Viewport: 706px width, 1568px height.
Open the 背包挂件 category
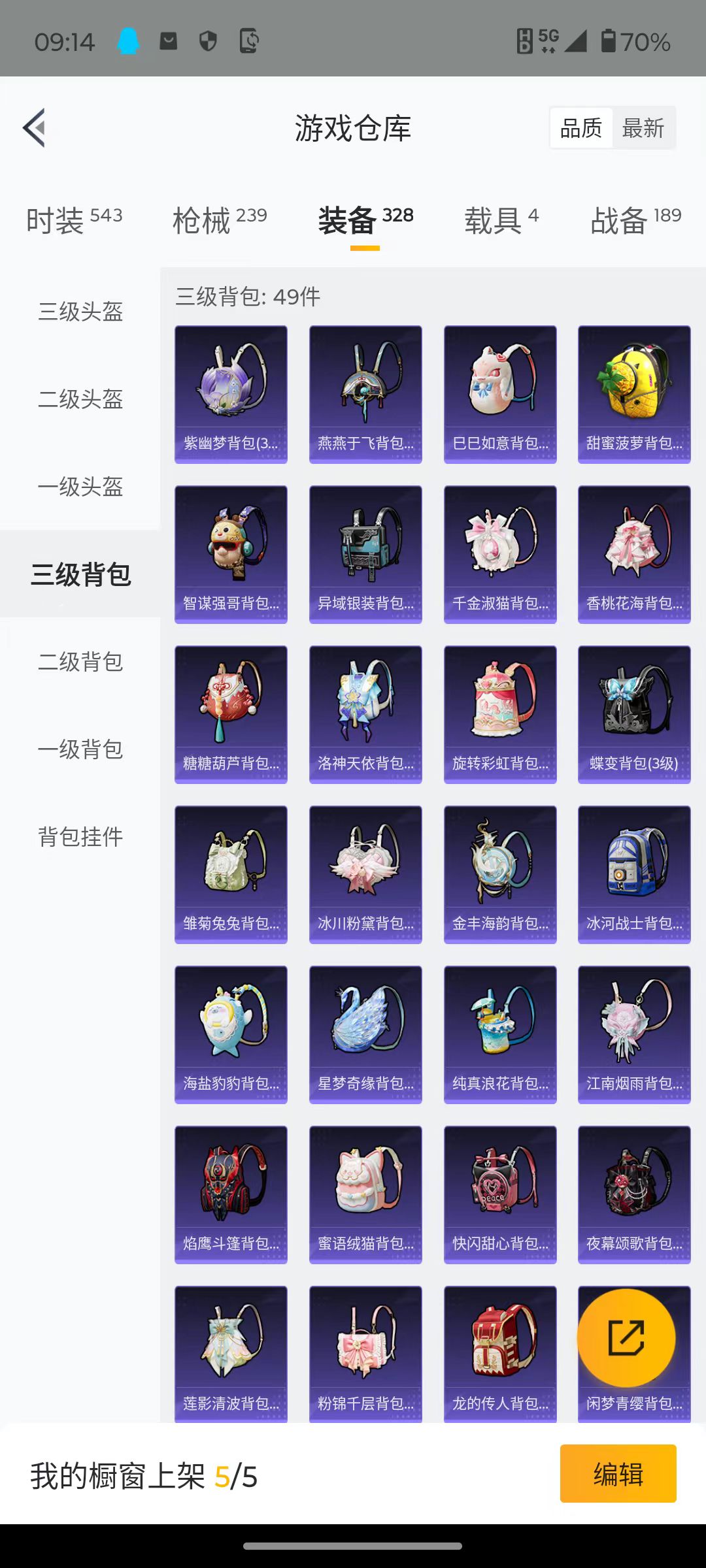[80, 837]
